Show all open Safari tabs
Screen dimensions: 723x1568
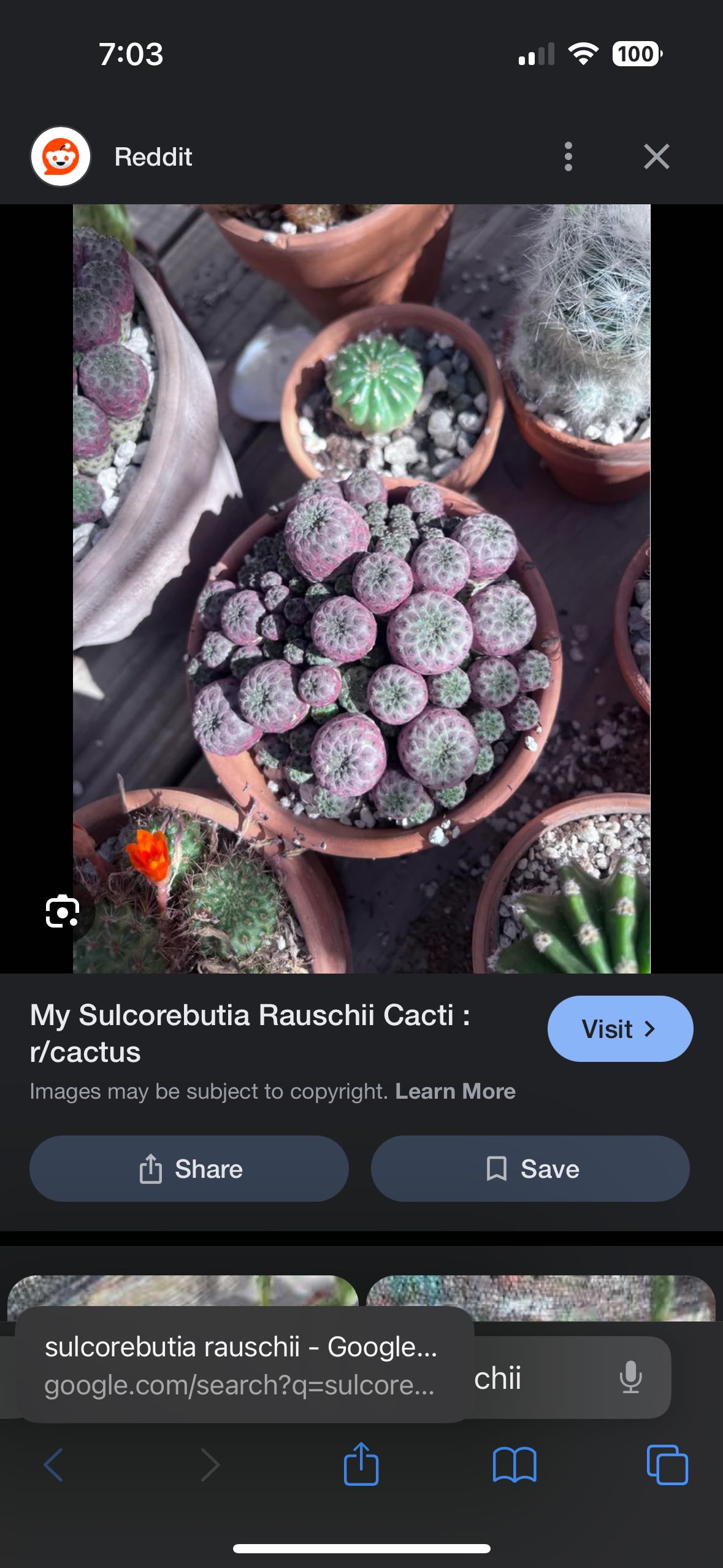point(667,1465)
